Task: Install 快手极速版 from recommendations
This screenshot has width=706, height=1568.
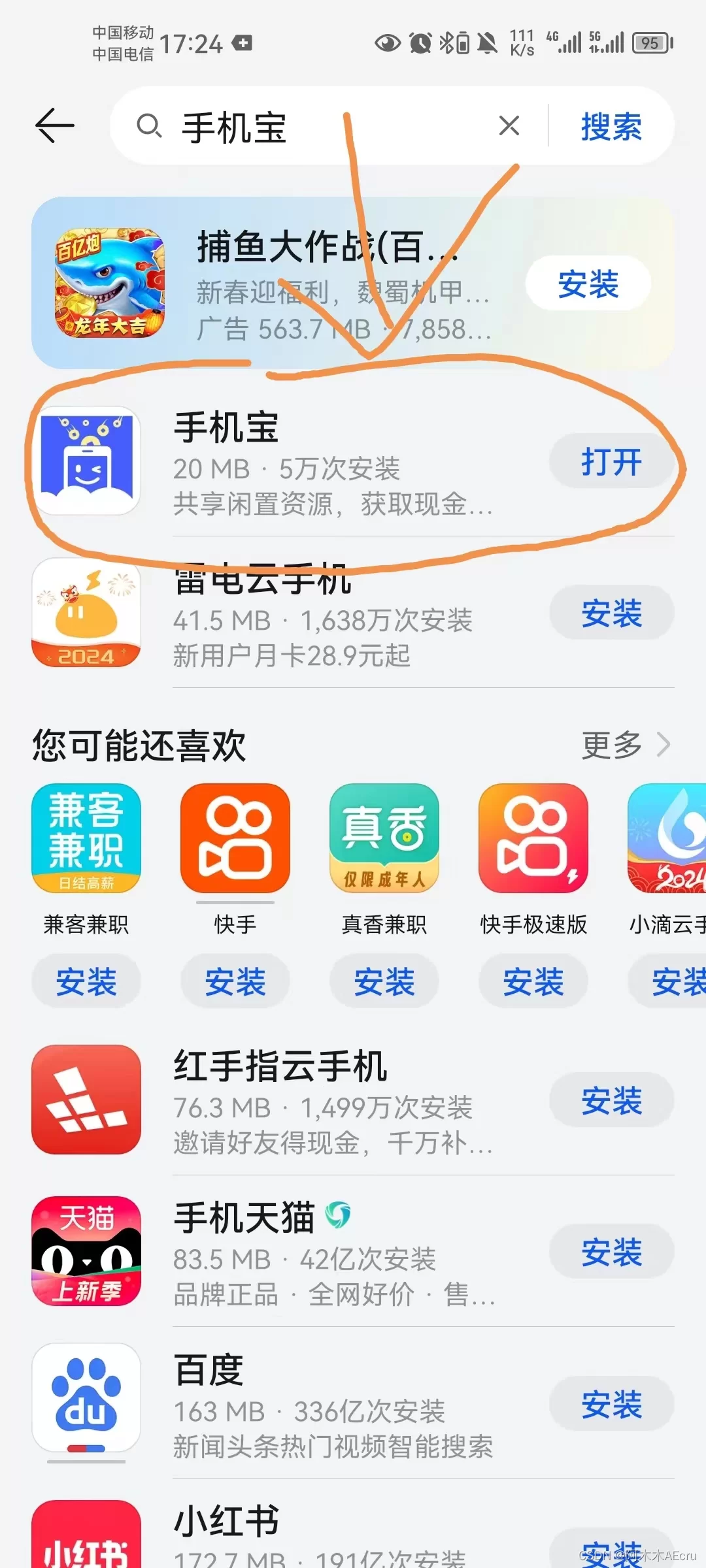Action: [533, 981]
